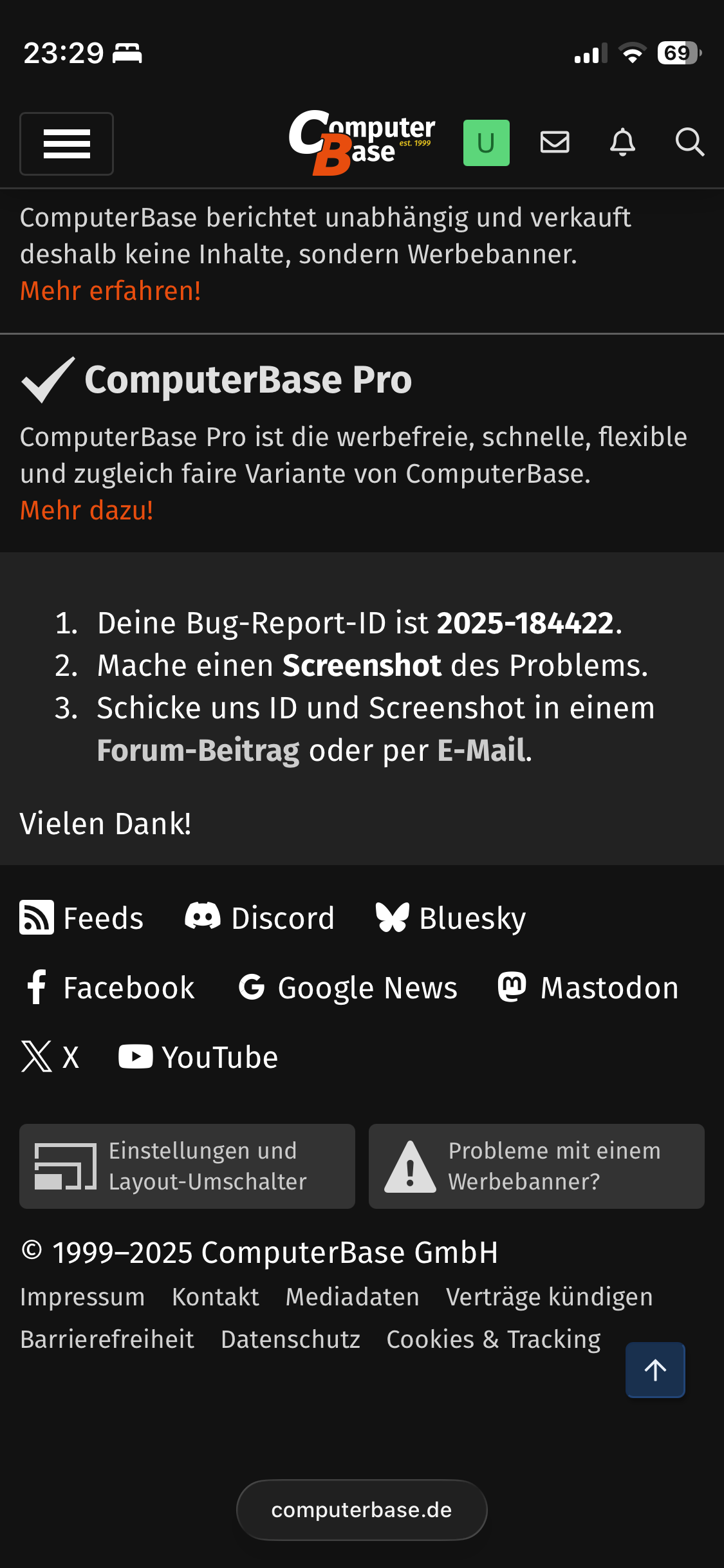Open Einstellungen und Layout-Umschalter
The height and width of the screenshot is (1568, 724).
click(187, 1166)
